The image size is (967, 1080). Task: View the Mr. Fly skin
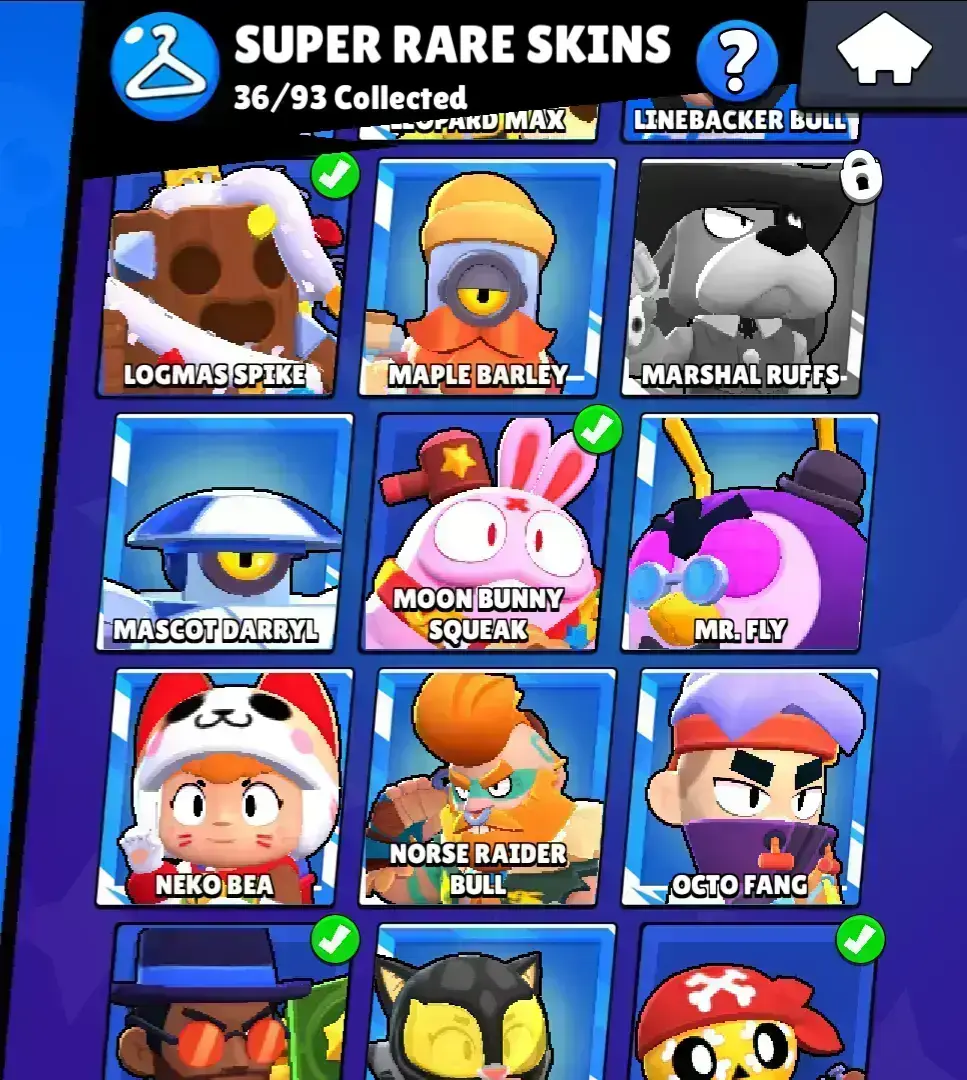click(751, 532)
